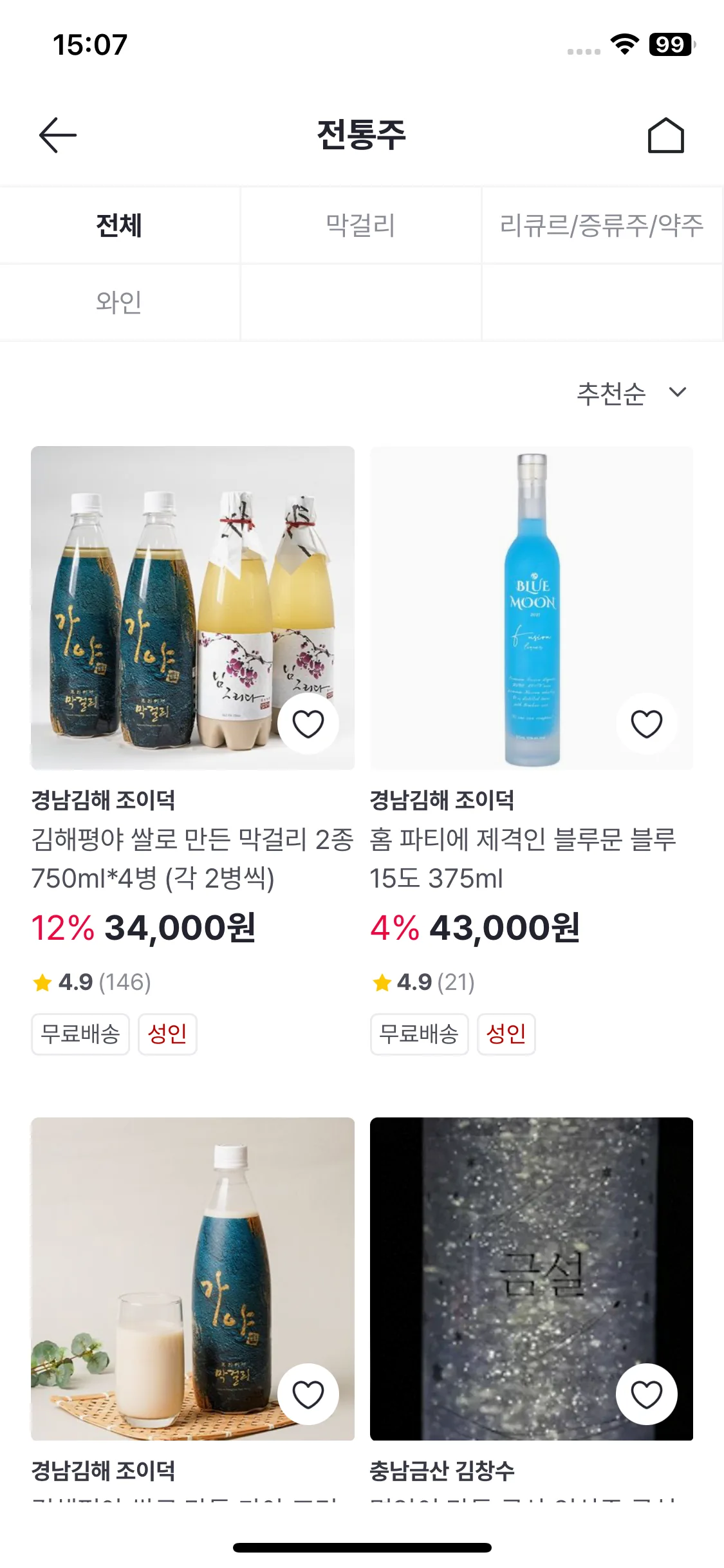
Task: Like the 막걸리 2종 750ml*4병 product
Action: [308, 723]
